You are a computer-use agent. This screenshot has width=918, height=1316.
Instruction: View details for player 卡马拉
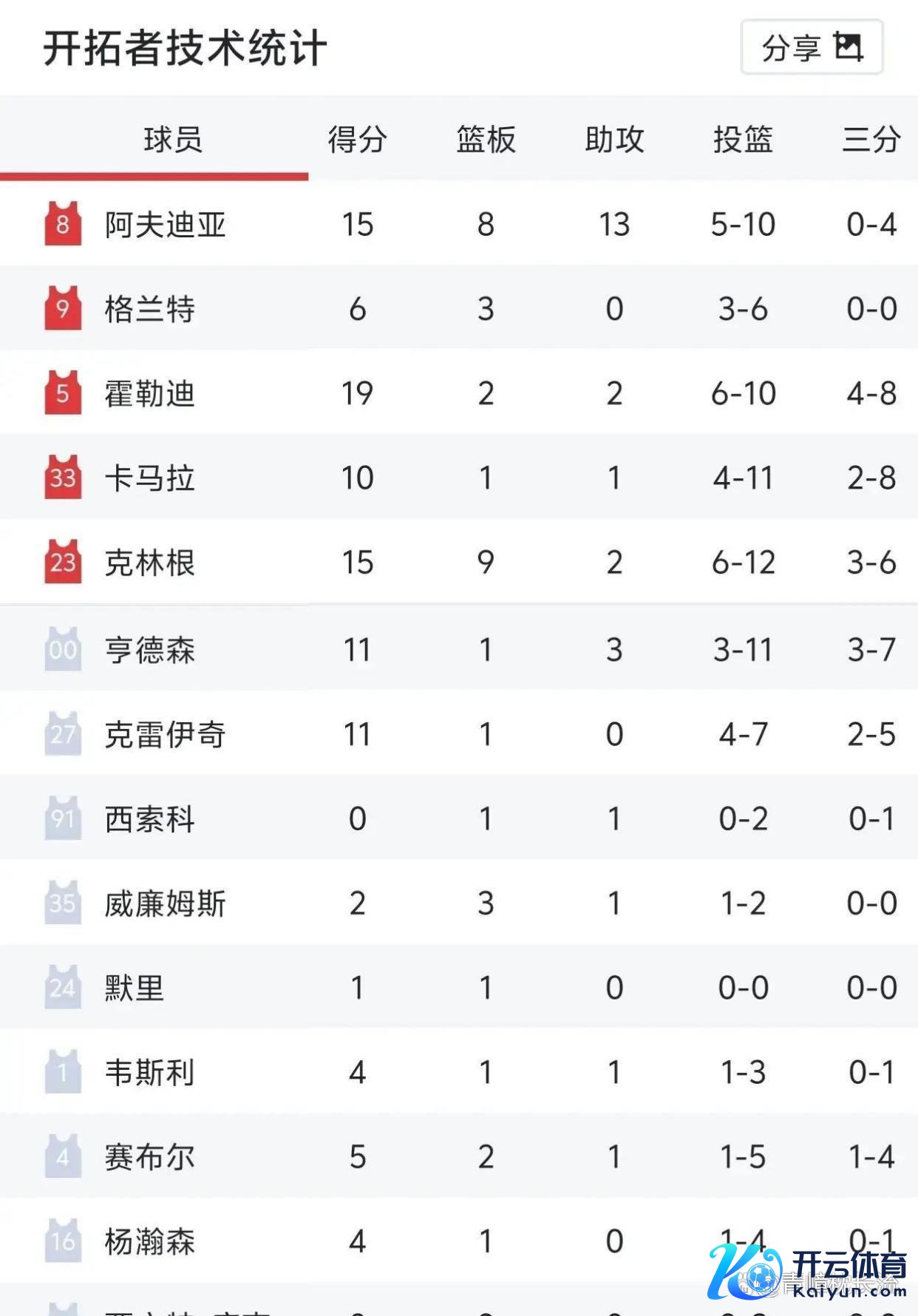coord(149,478)
